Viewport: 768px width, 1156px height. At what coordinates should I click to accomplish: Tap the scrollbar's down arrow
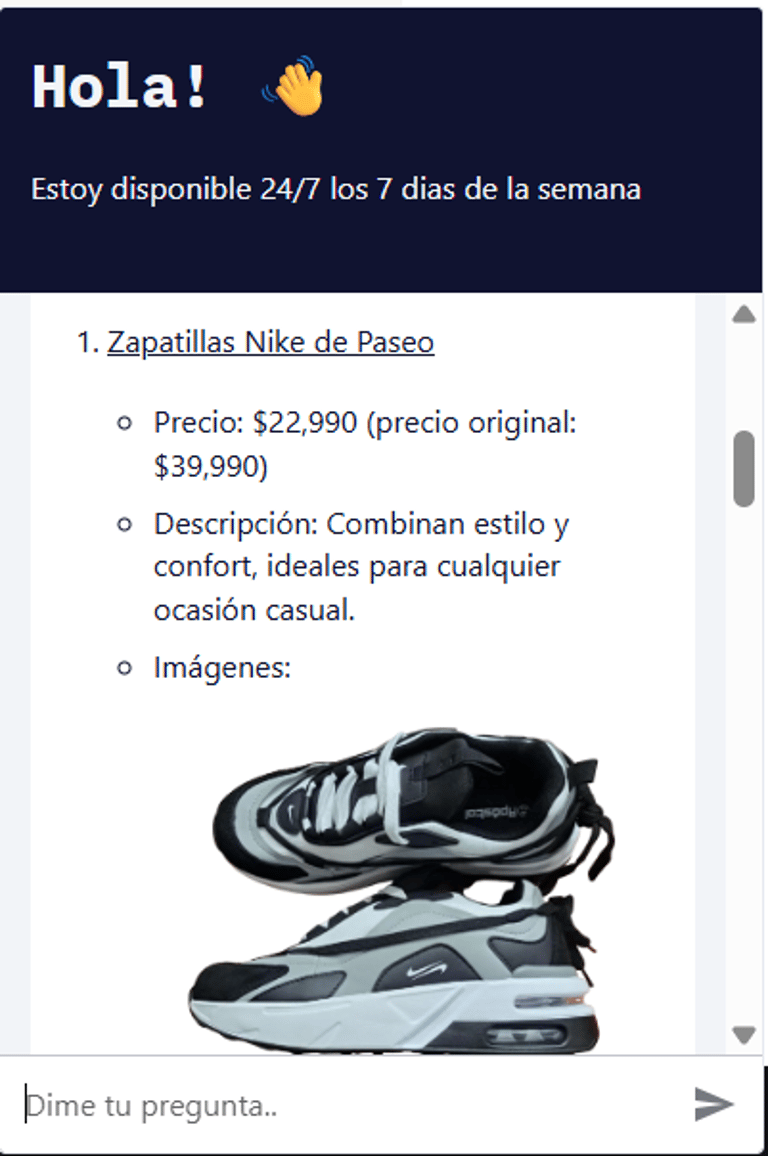[x=743, y=1034]
